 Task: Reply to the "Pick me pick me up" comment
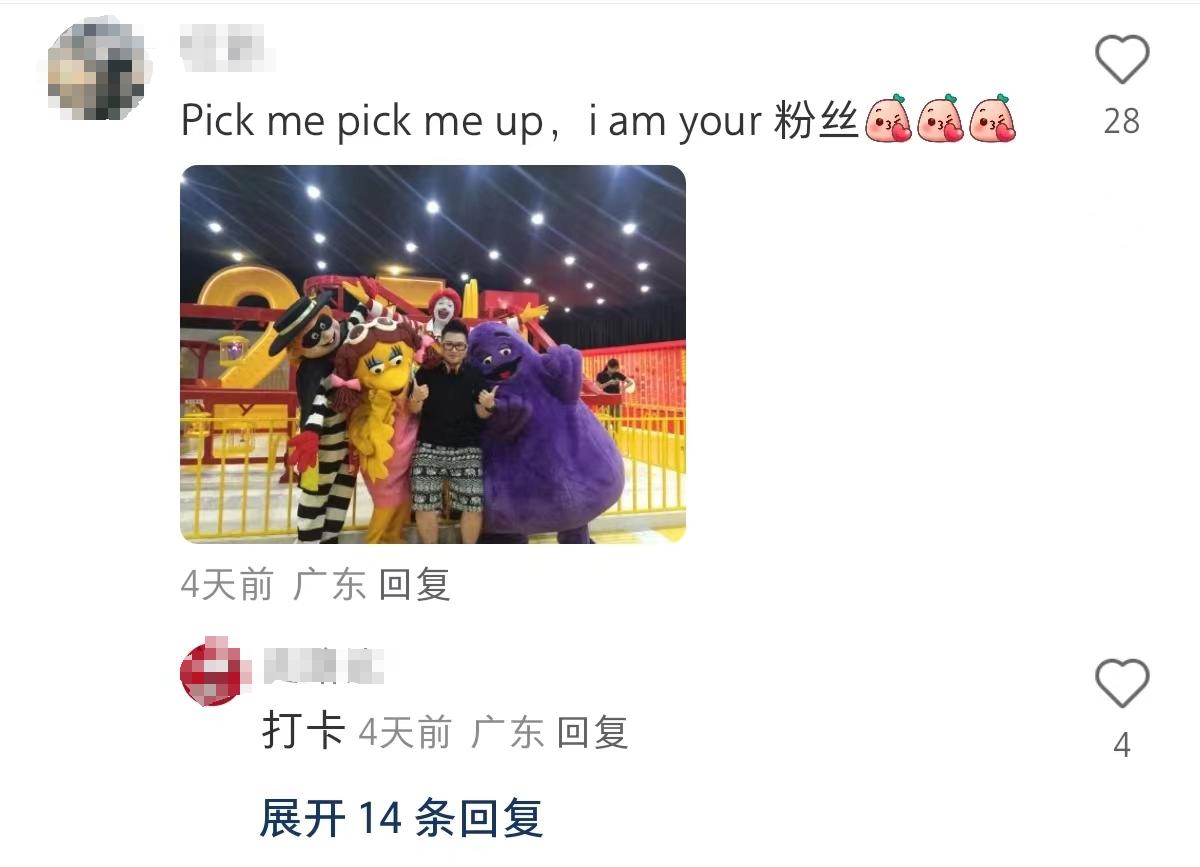tap(414, 585)
